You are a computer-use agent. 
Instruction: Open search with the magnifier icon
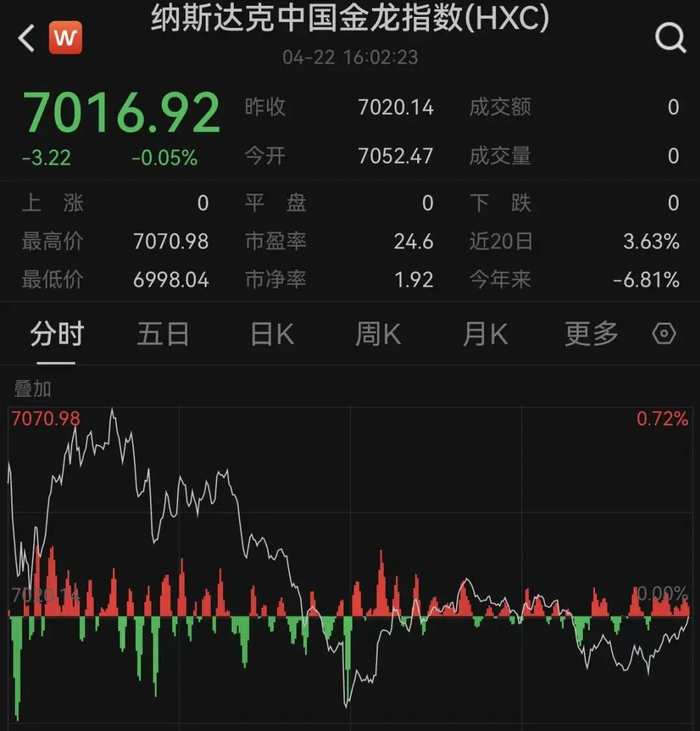pos(669,38)
